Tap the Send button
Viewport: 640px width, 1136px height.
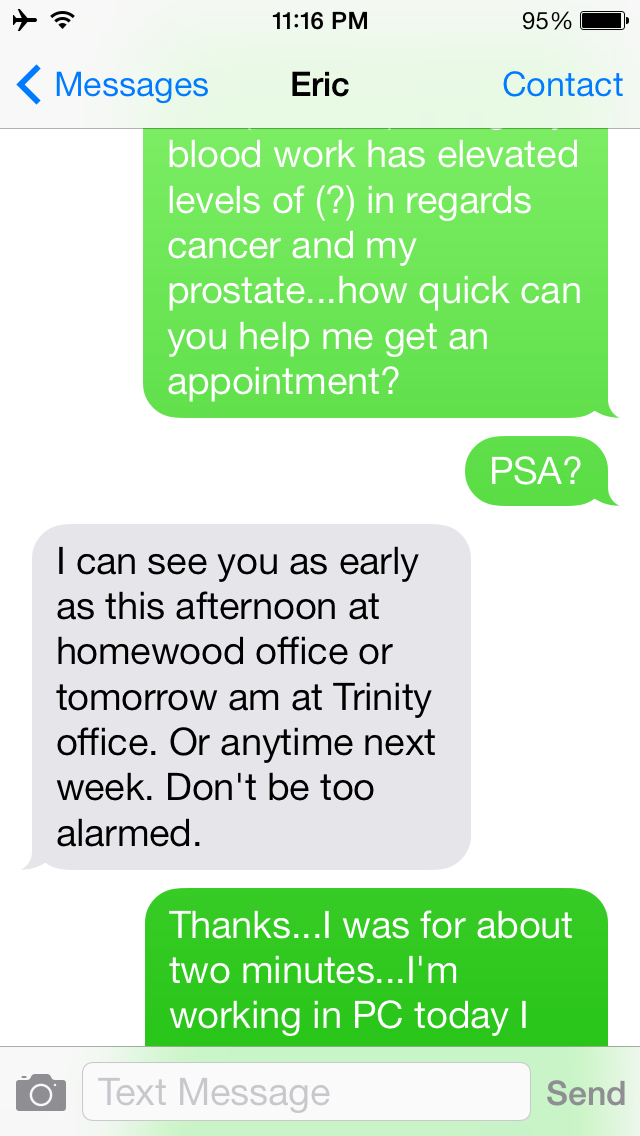pyautogui.click(x=585, y=1093)
